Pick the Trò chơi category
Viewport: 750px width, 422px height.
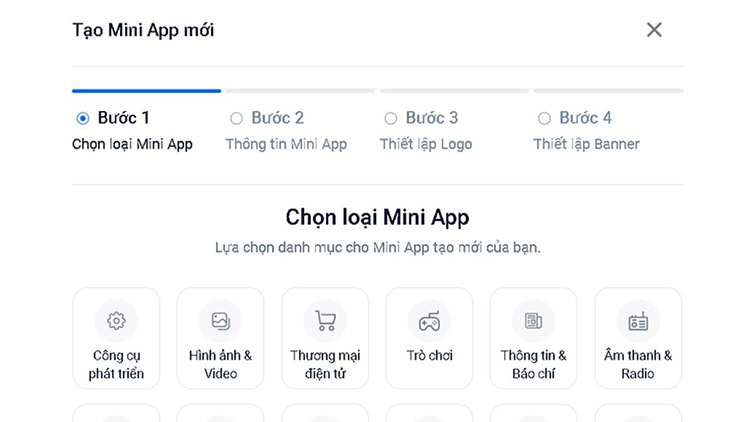coord(429,338)
